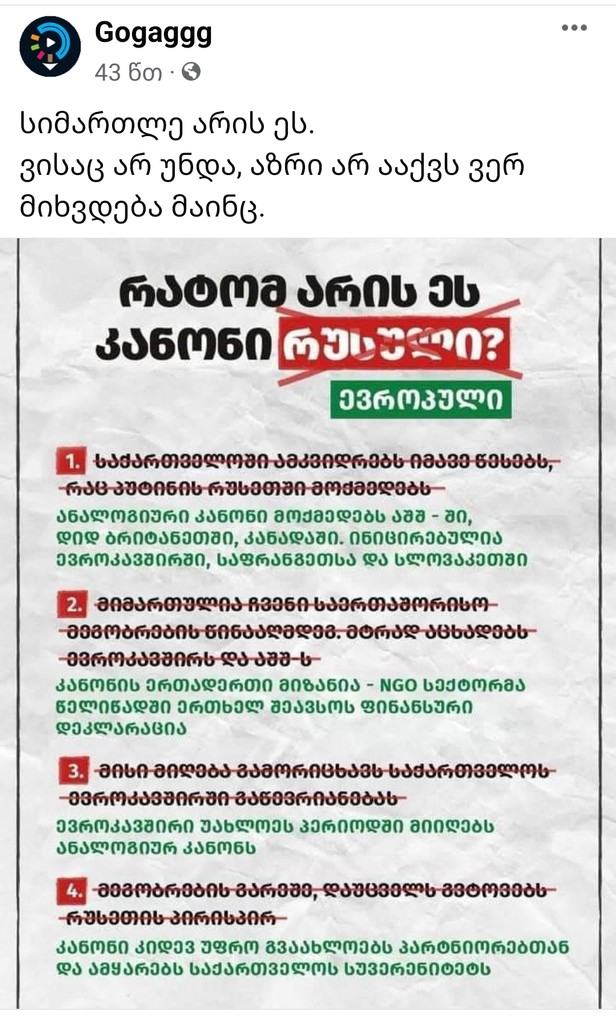Open Gogaggg's profile picture
The width and height of the screenshot is (616, 1024).
point(50,47)
